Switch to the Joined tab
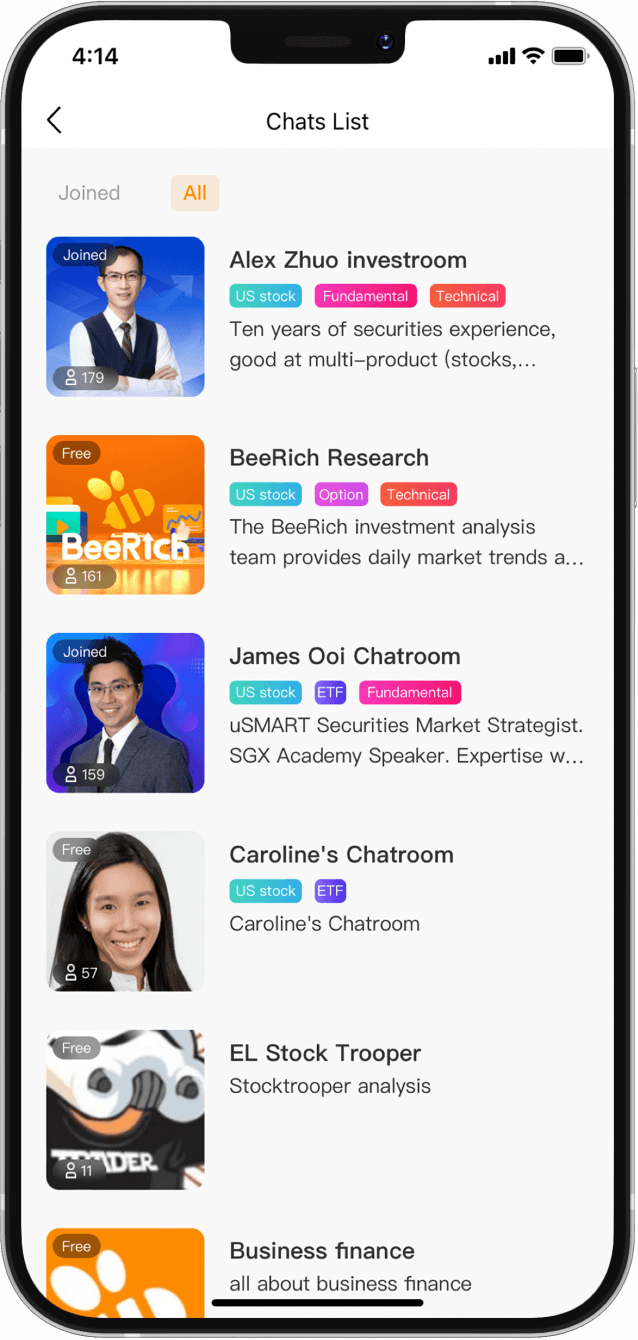 pyautogui.click(x=89, y=193)
